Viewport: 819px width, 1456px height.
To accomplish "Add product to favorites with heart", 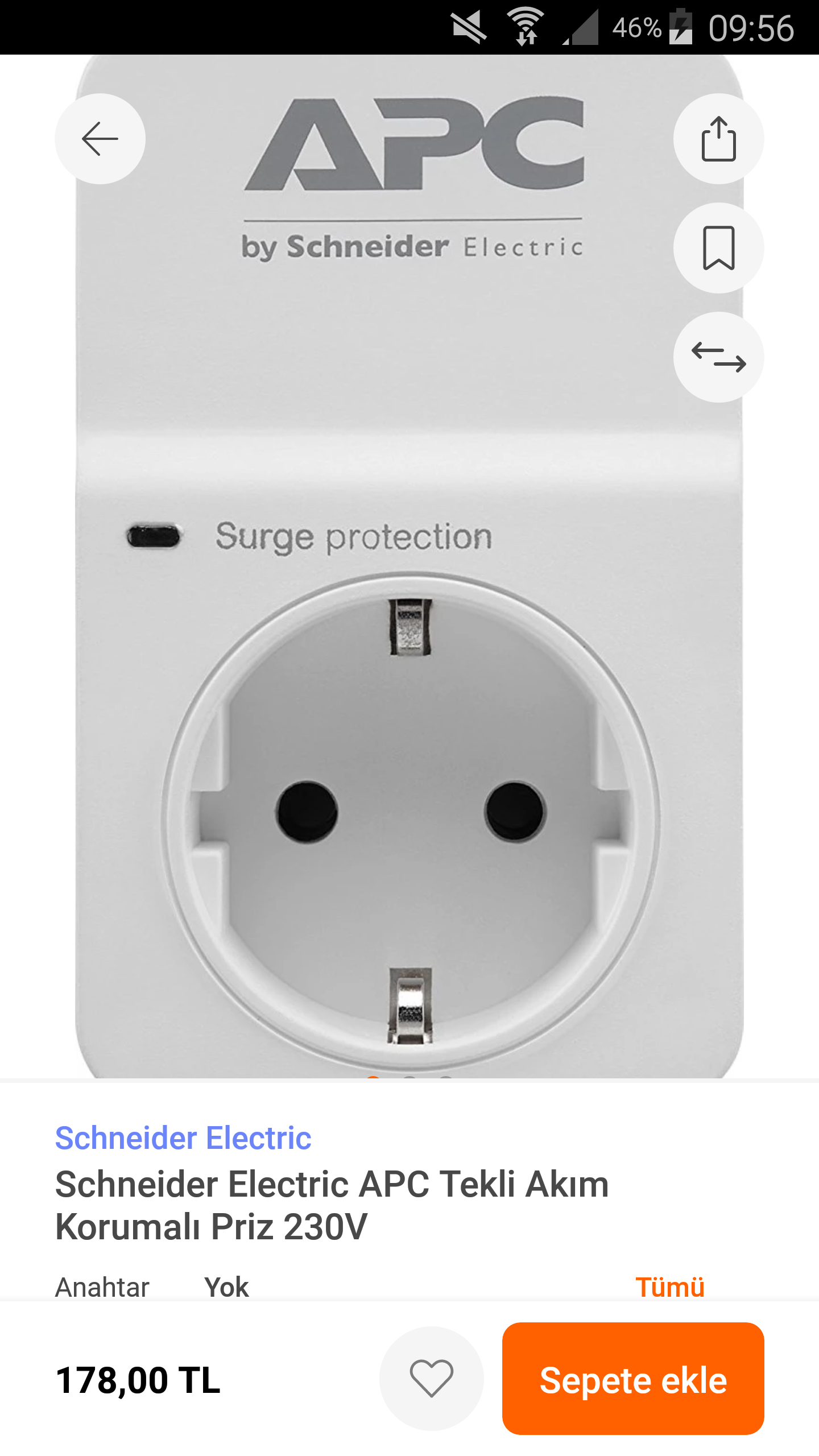I will pyautogui.click(x=431, y=1378).
